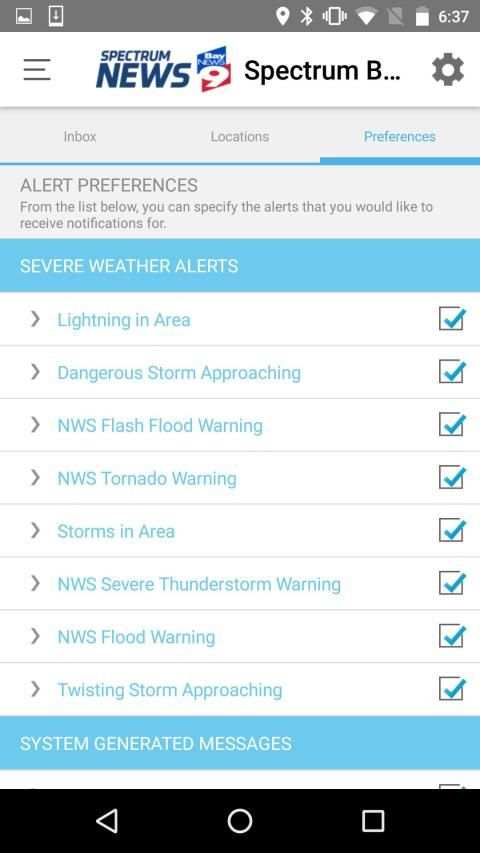Toggle Twisting Storm Approaching checkbox
Viewport: 480px width, 853px height.
tap(452, 689)
